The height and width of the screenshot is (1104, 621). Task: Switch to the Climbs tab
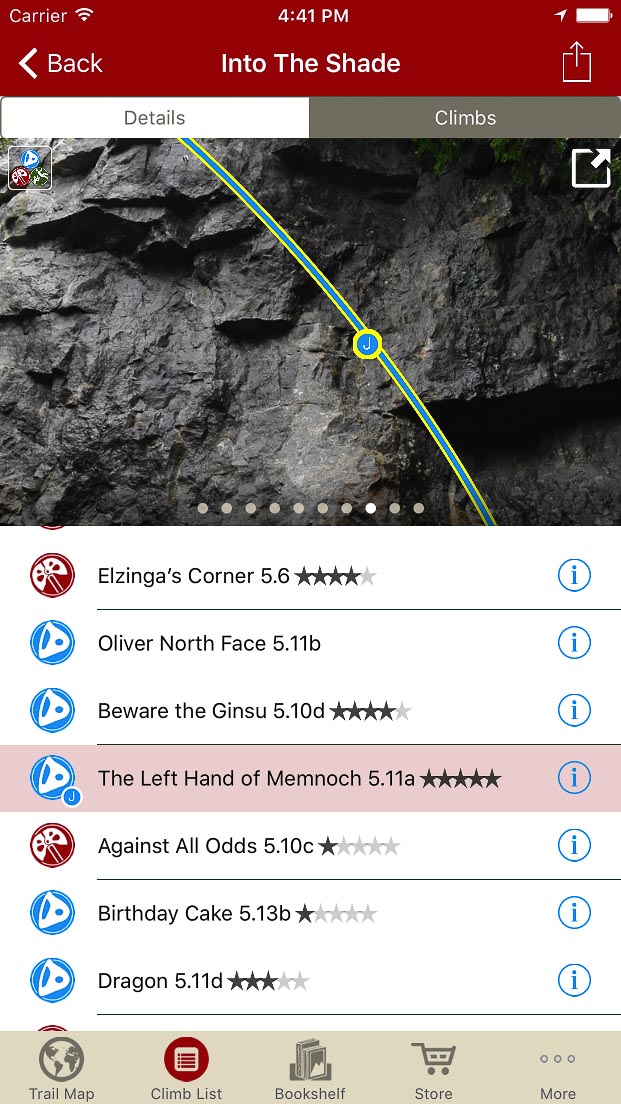465,118
